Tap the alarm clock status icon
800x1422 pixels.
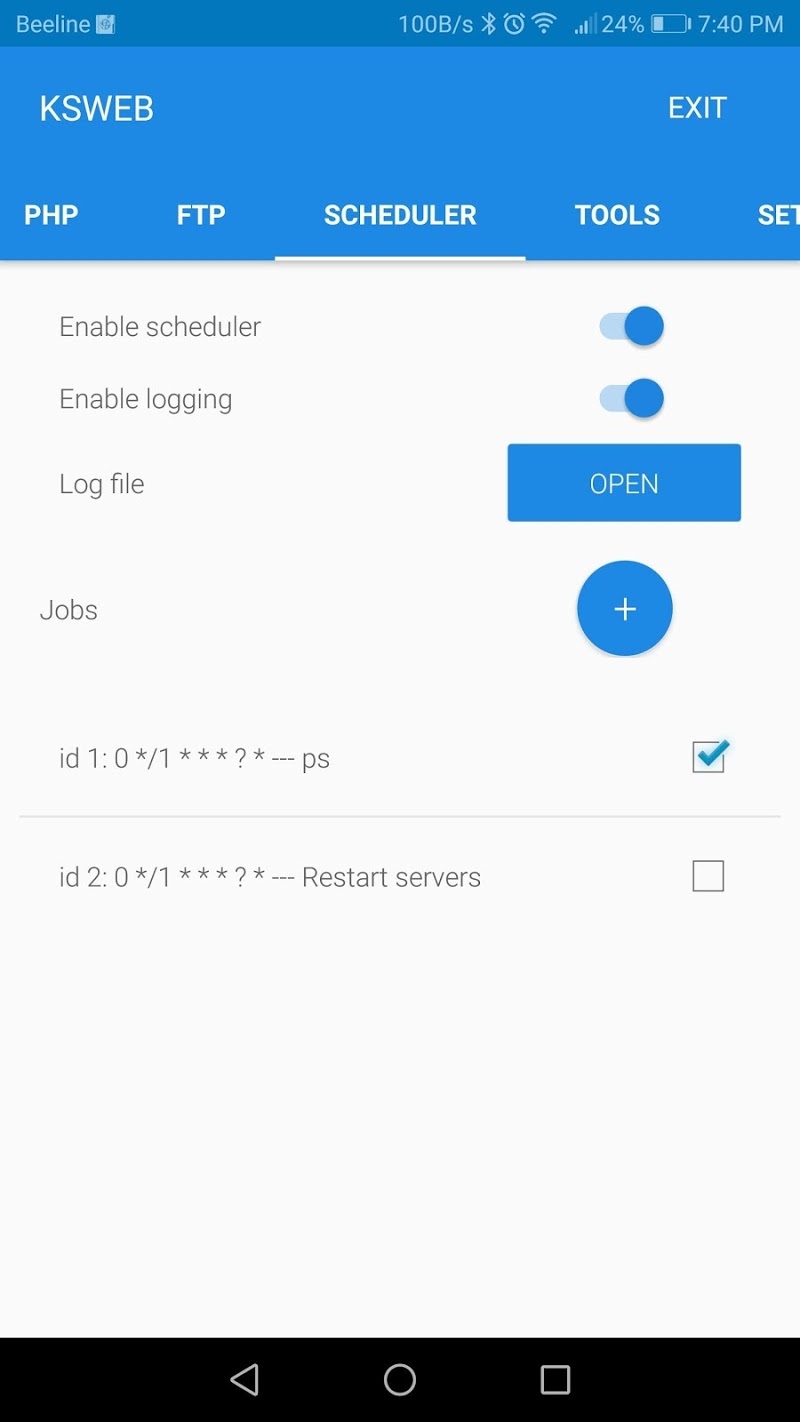click(513, 23)
